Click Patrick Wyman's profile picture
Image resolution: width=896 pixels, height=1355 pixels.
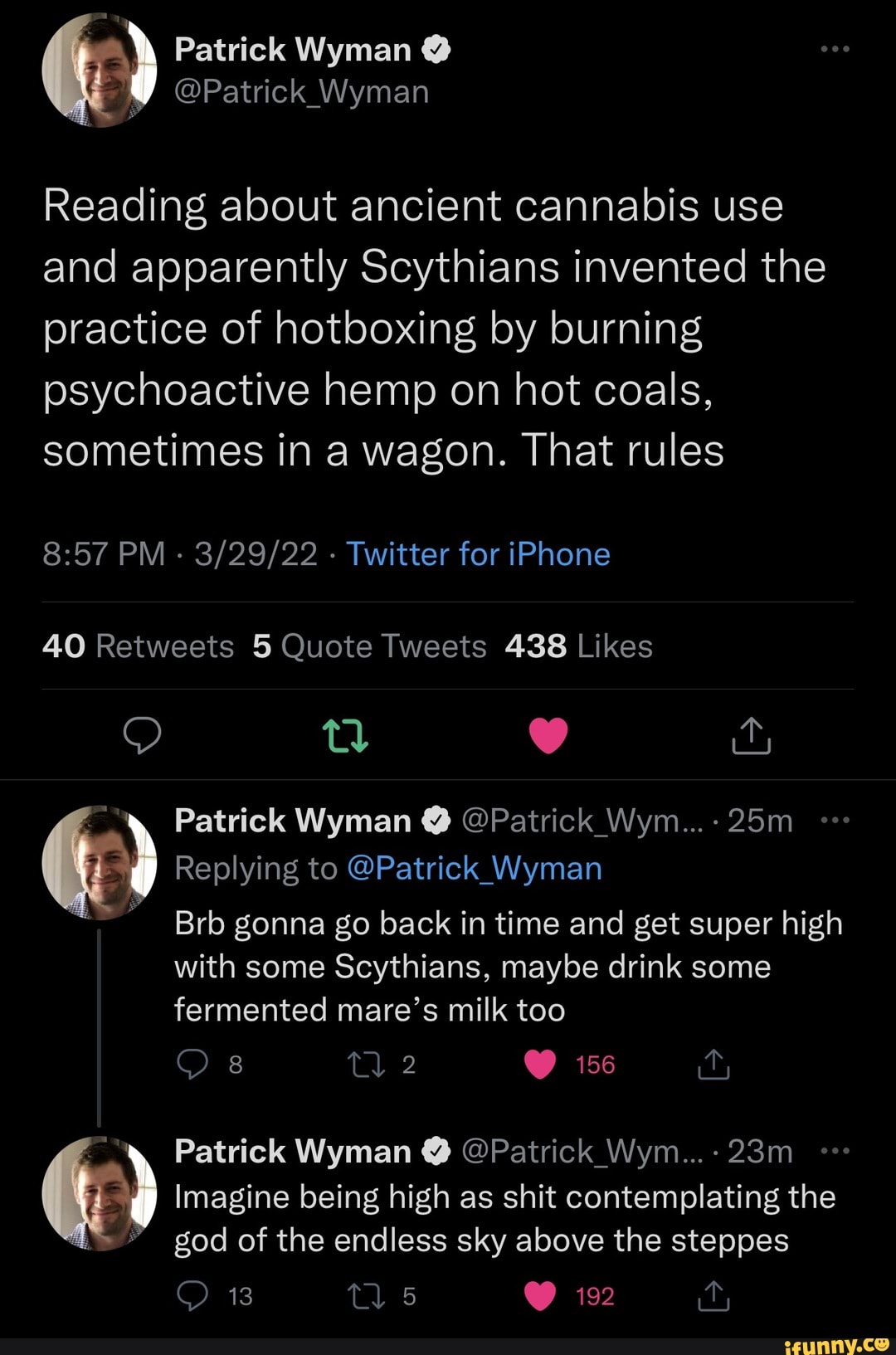click(x=98, y=71)
